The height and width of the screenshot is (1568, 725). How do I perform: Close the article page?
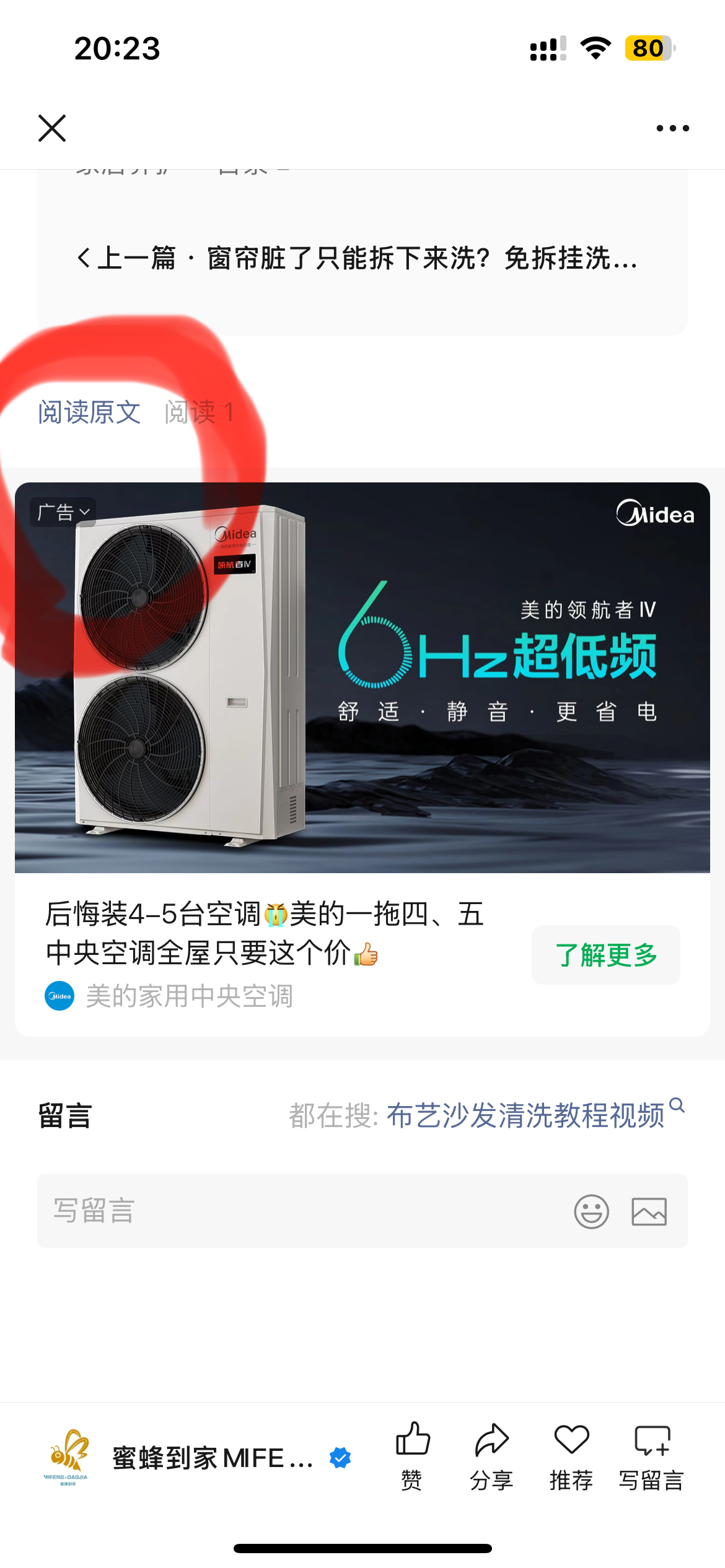52,128
